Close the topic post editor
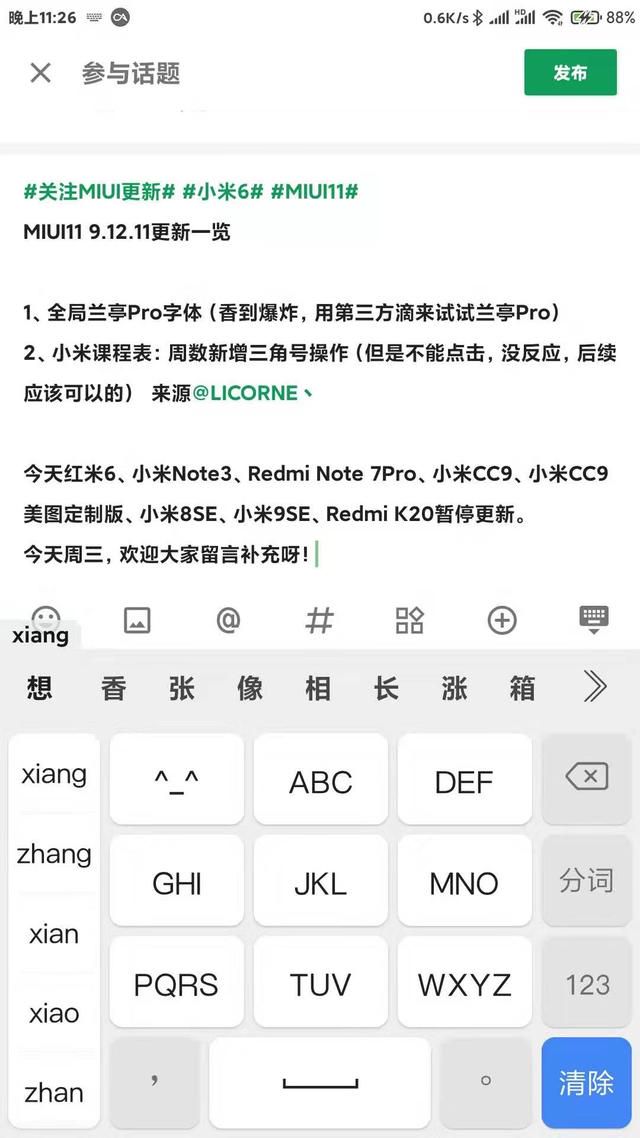Screen dimensions: 640x1138 pos(41,73)
